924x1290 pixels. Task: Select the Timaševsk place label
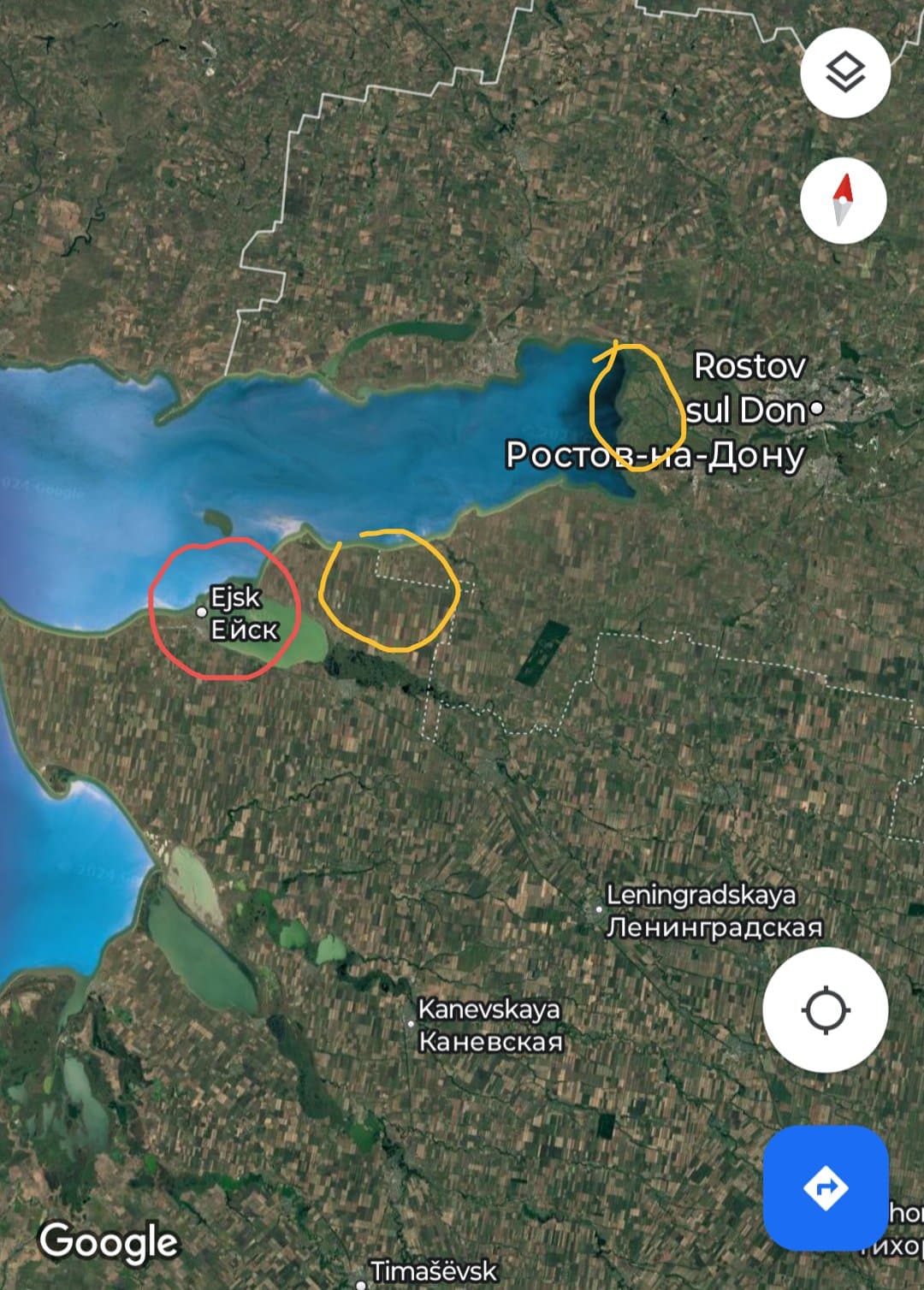[x=433, y=1270]
